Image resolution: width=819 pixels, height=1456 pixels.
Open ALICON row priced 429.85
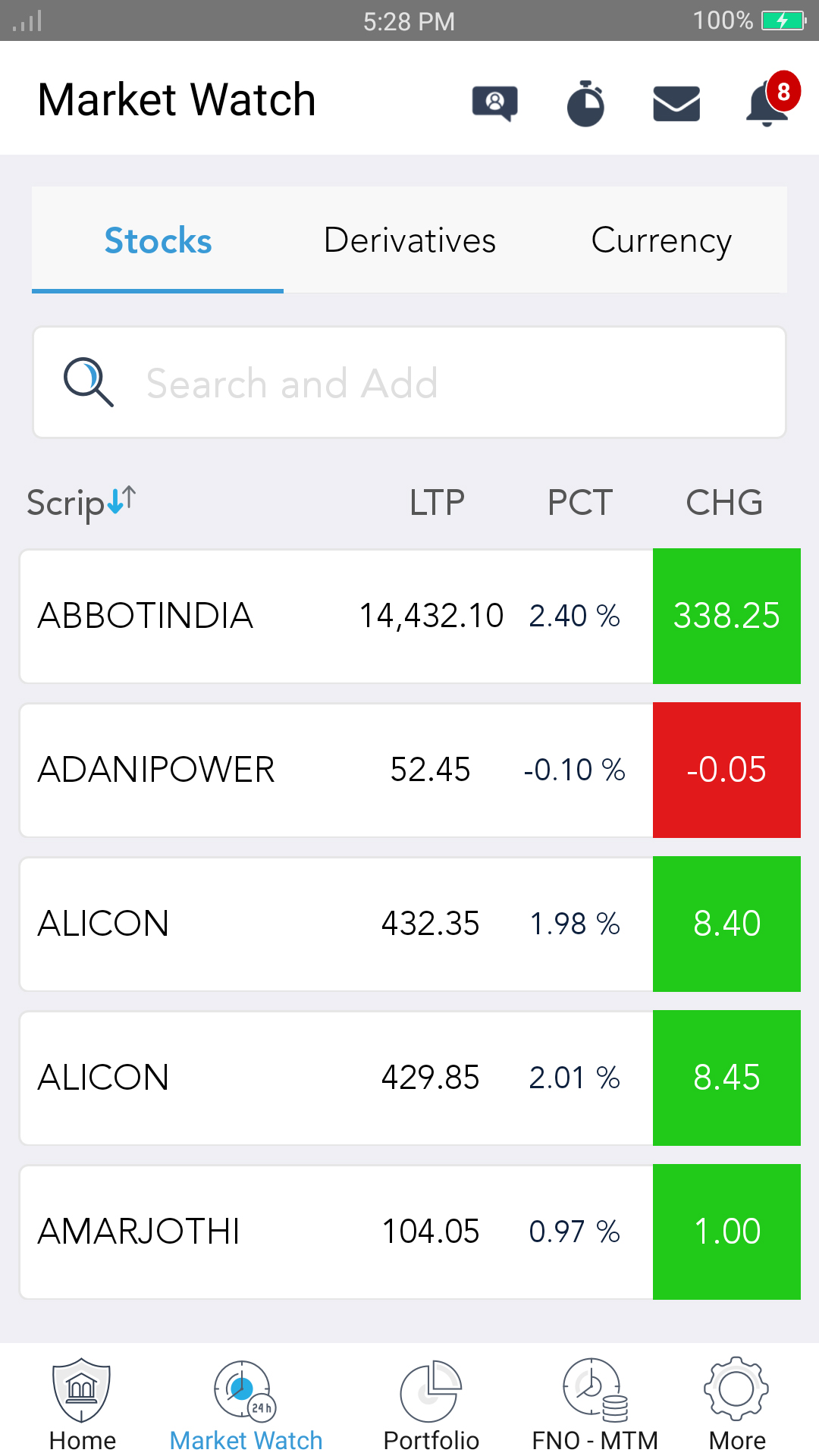click(x=409, y=1078)
